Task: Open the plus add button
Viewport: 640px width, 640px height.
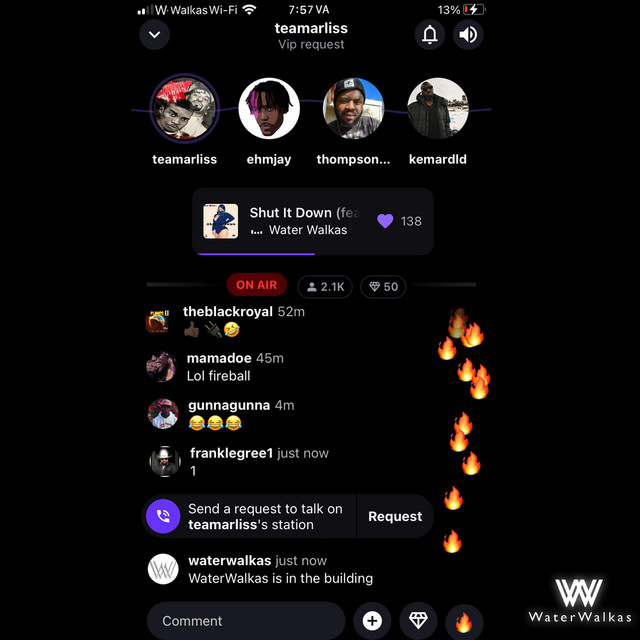Action: coord(372,621)
